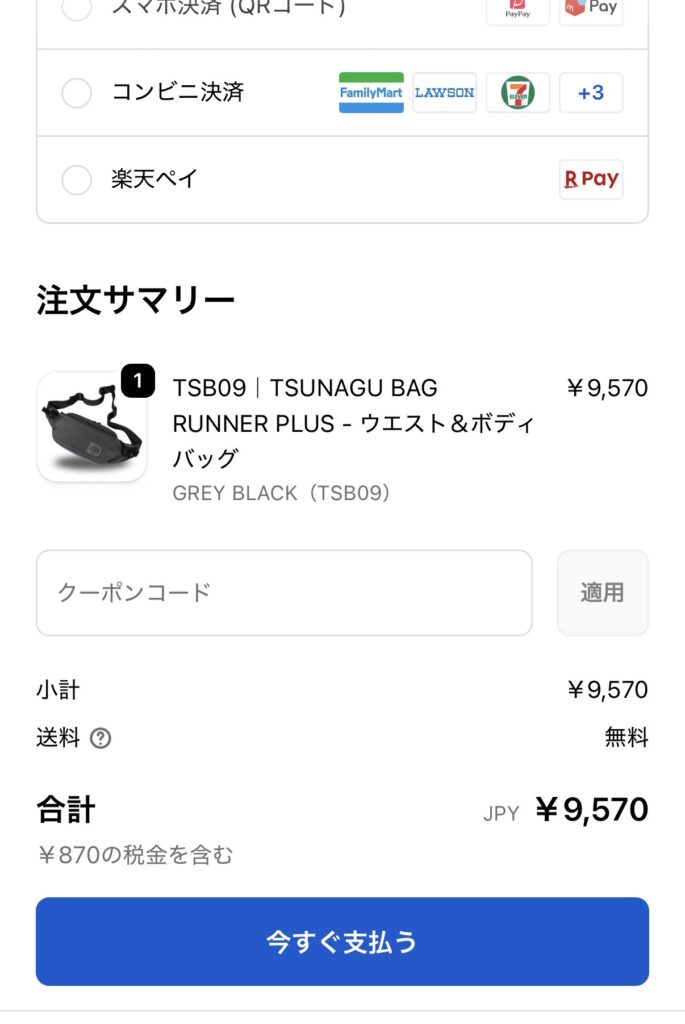Apply the coupon with 適用 button
Viewport: 685px width, 1024px height.
point(602,592)
